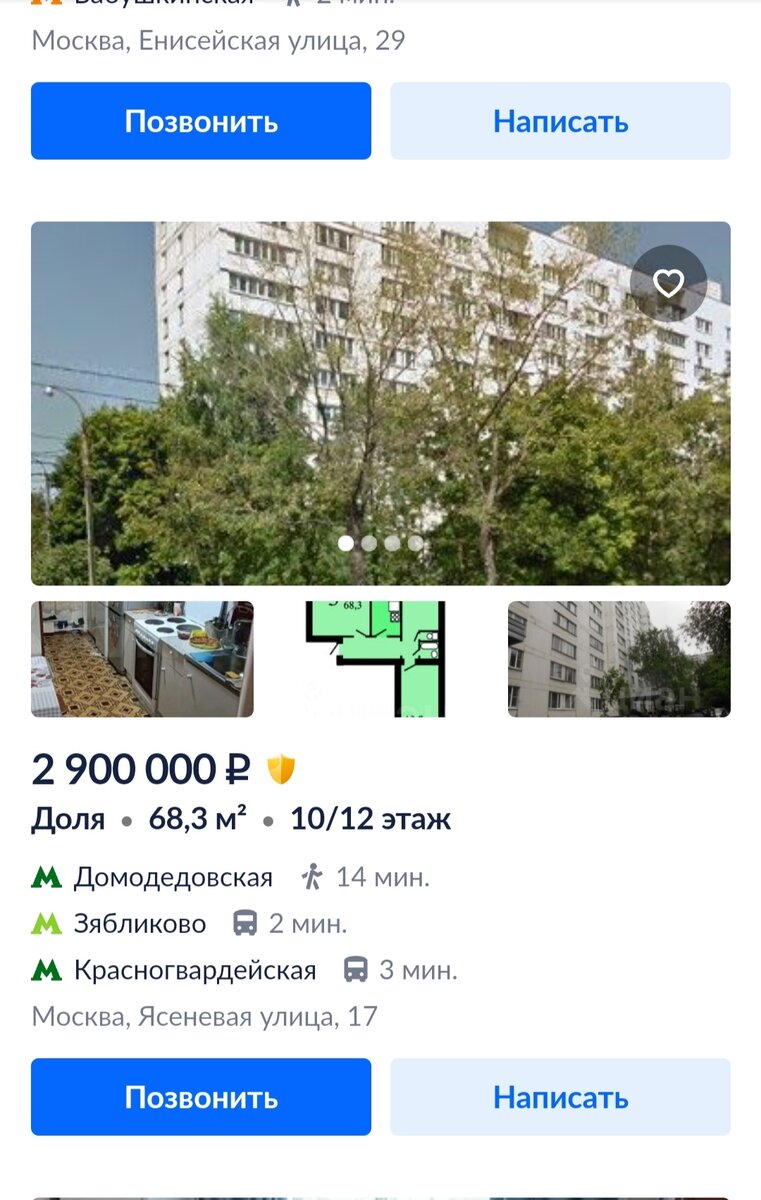Call the seller of the Енисейская улица listing
761x1200 pixels.
point(201,121)
